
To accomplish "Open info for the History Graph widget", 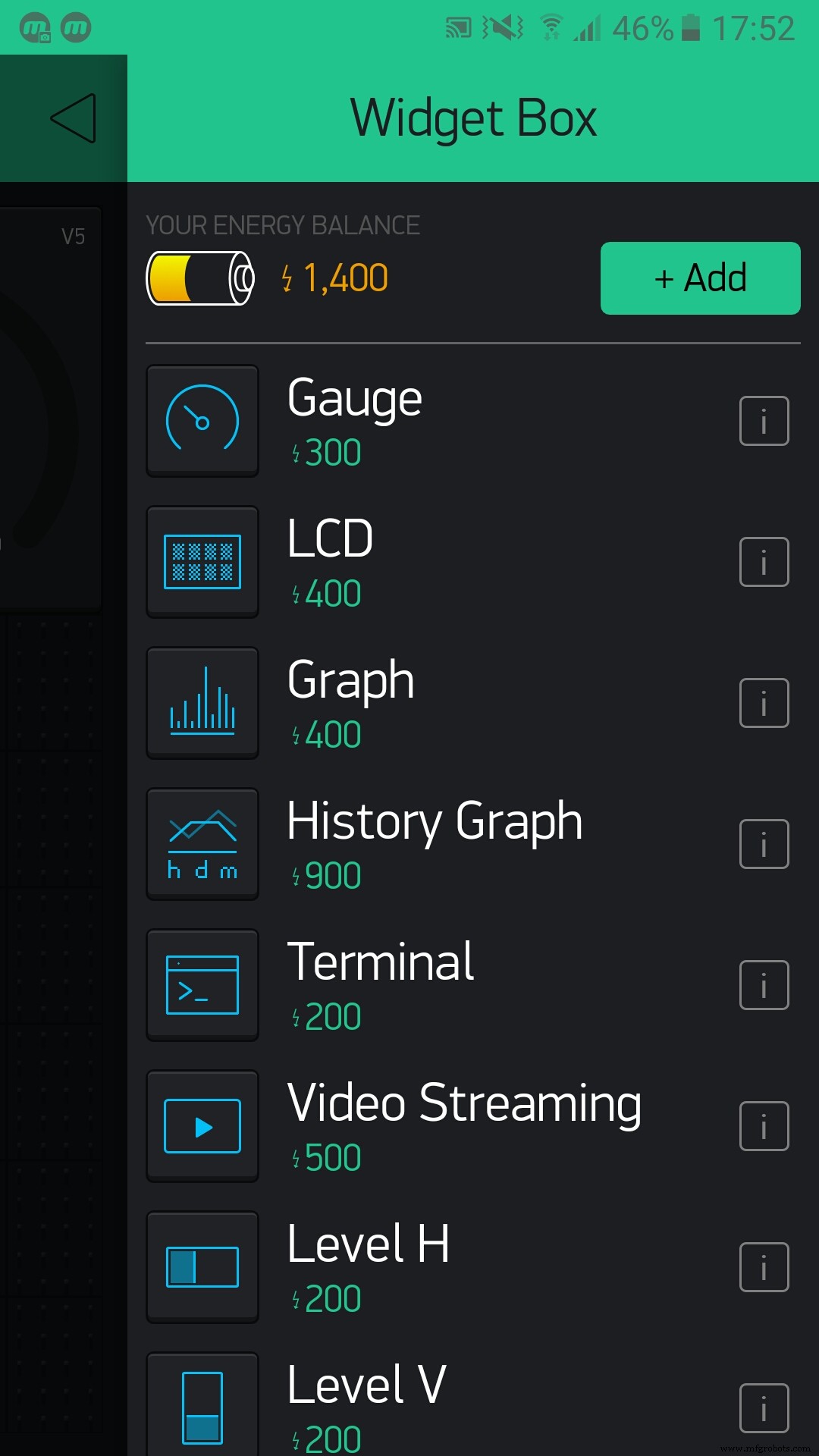I will click(763, 843).
